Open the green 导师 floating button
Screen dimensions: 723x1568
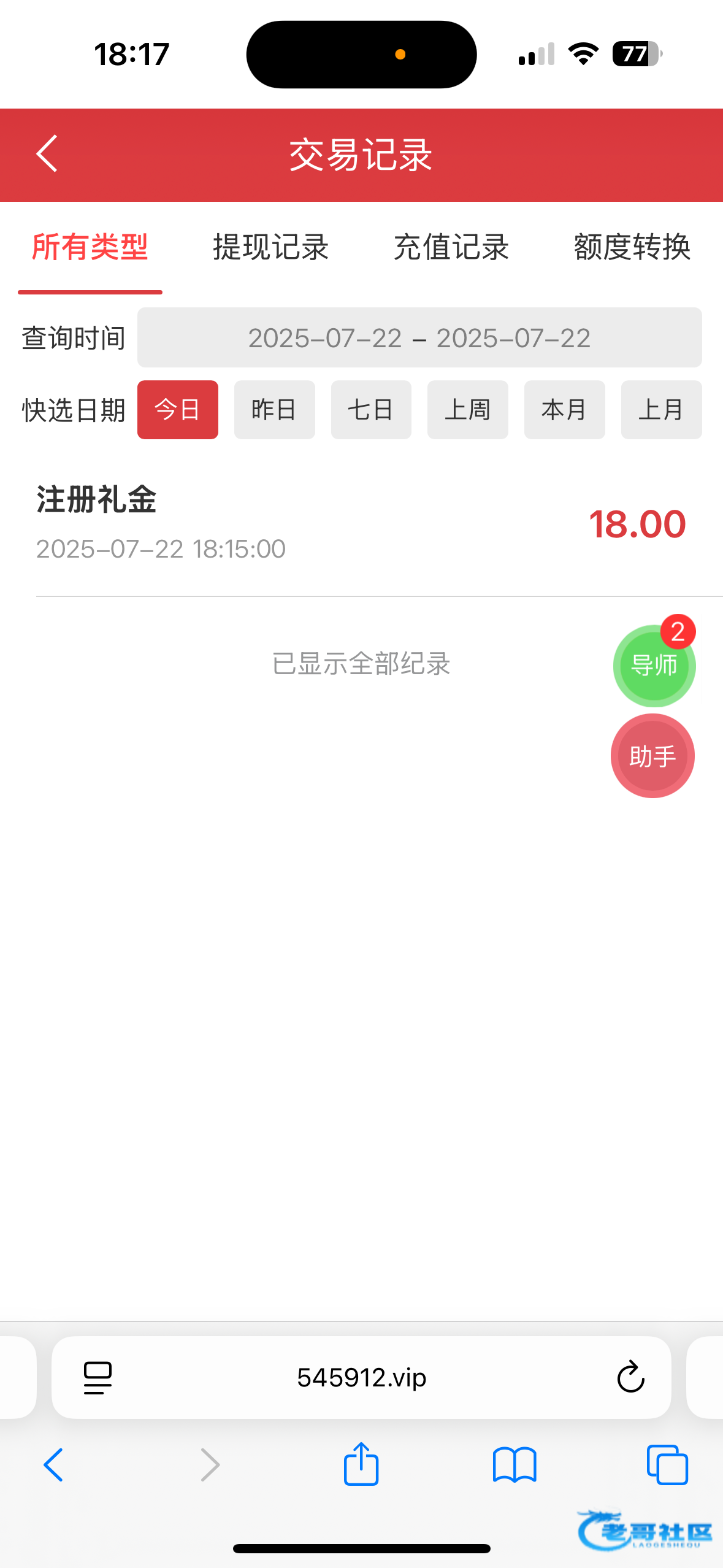[x=653, y=666]
